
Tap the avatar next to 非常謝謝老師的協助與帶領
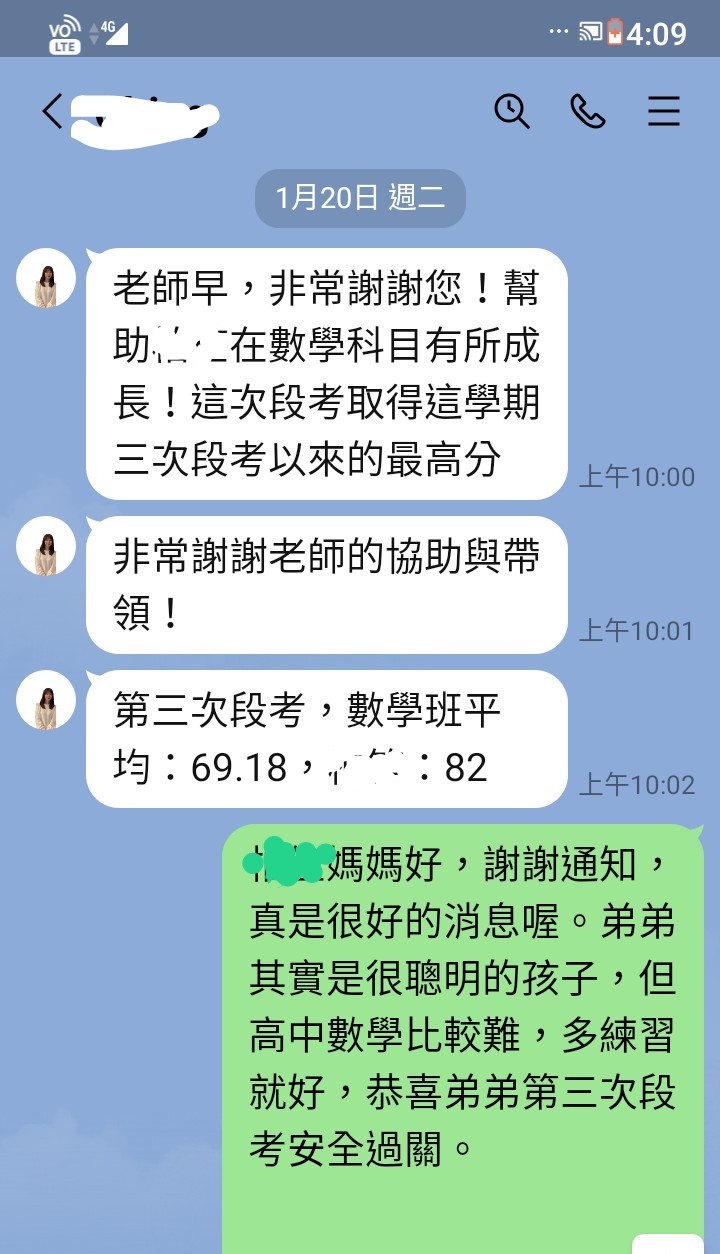tap(46, 546)
